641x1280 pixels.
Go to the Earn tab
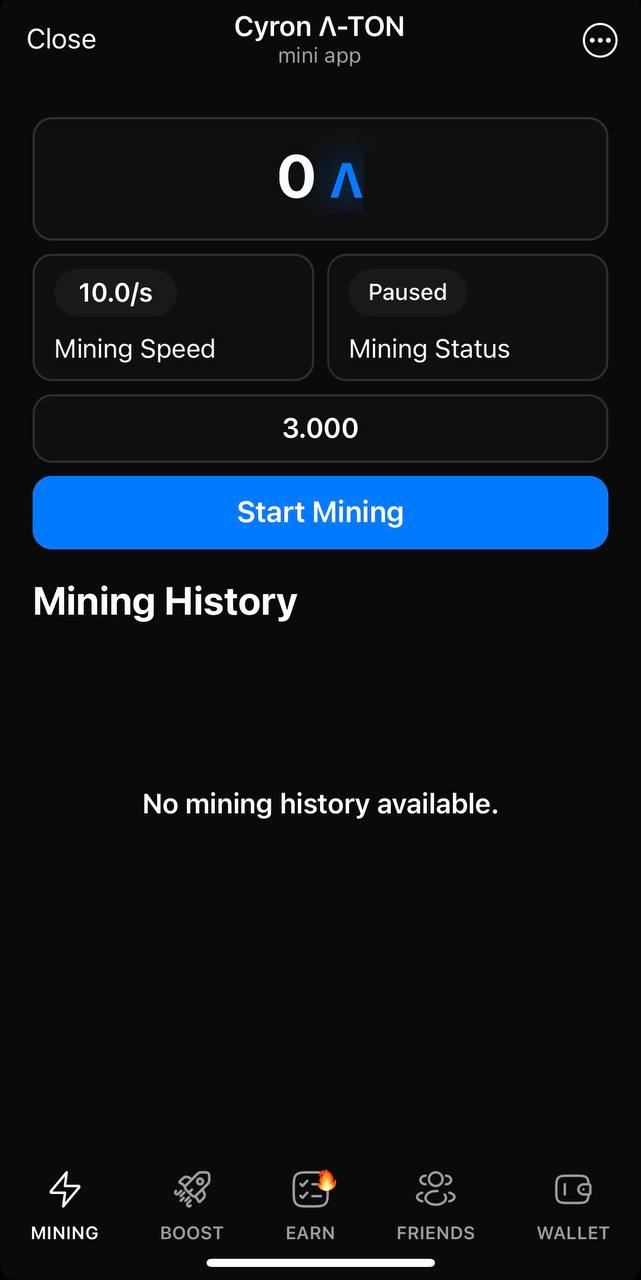point(311,1204)
